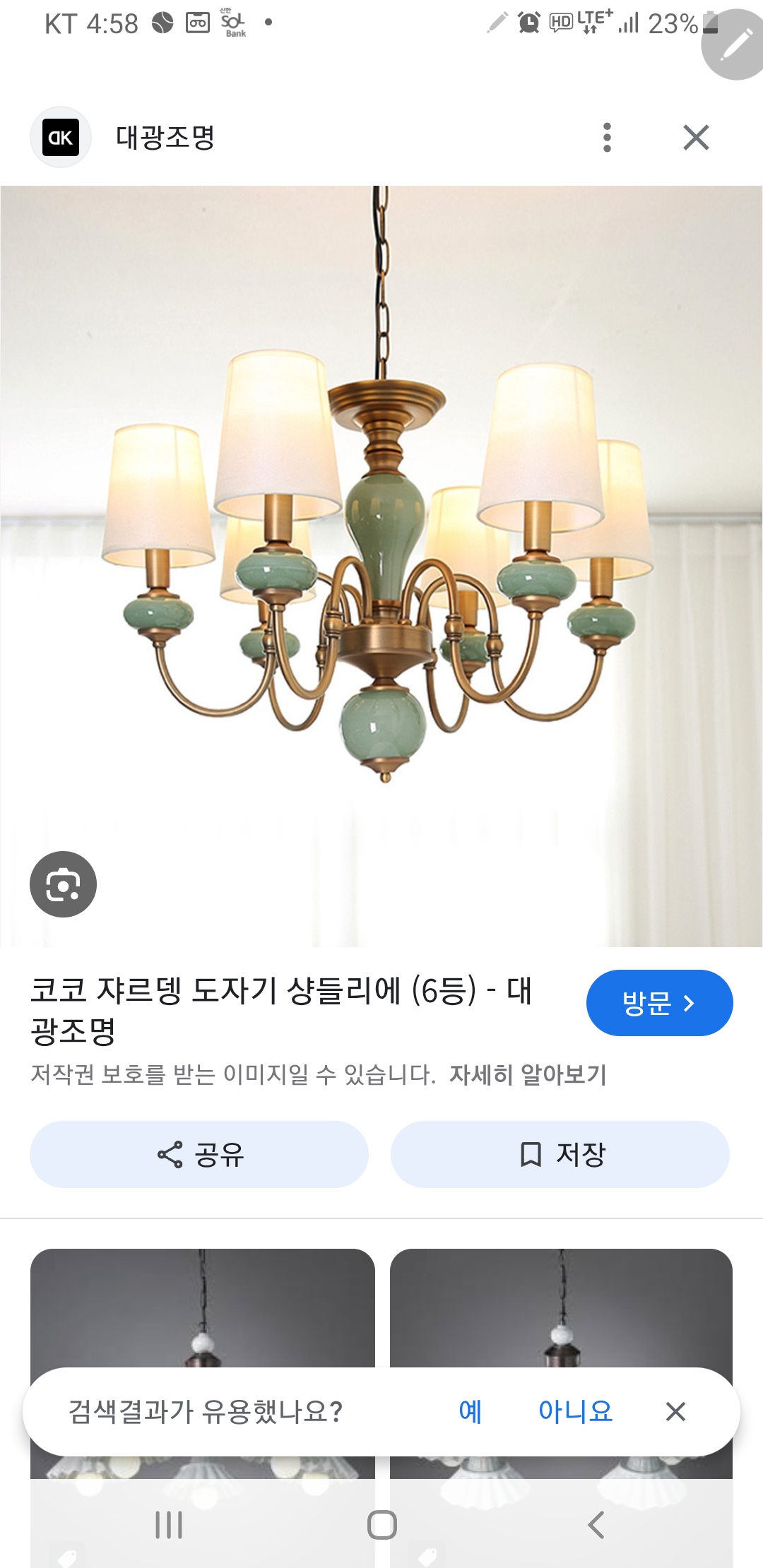Image resolution: width=763 pixels, height=1568 pixels.
Task: Search this image with Google Lens
Action: (63, 884)
